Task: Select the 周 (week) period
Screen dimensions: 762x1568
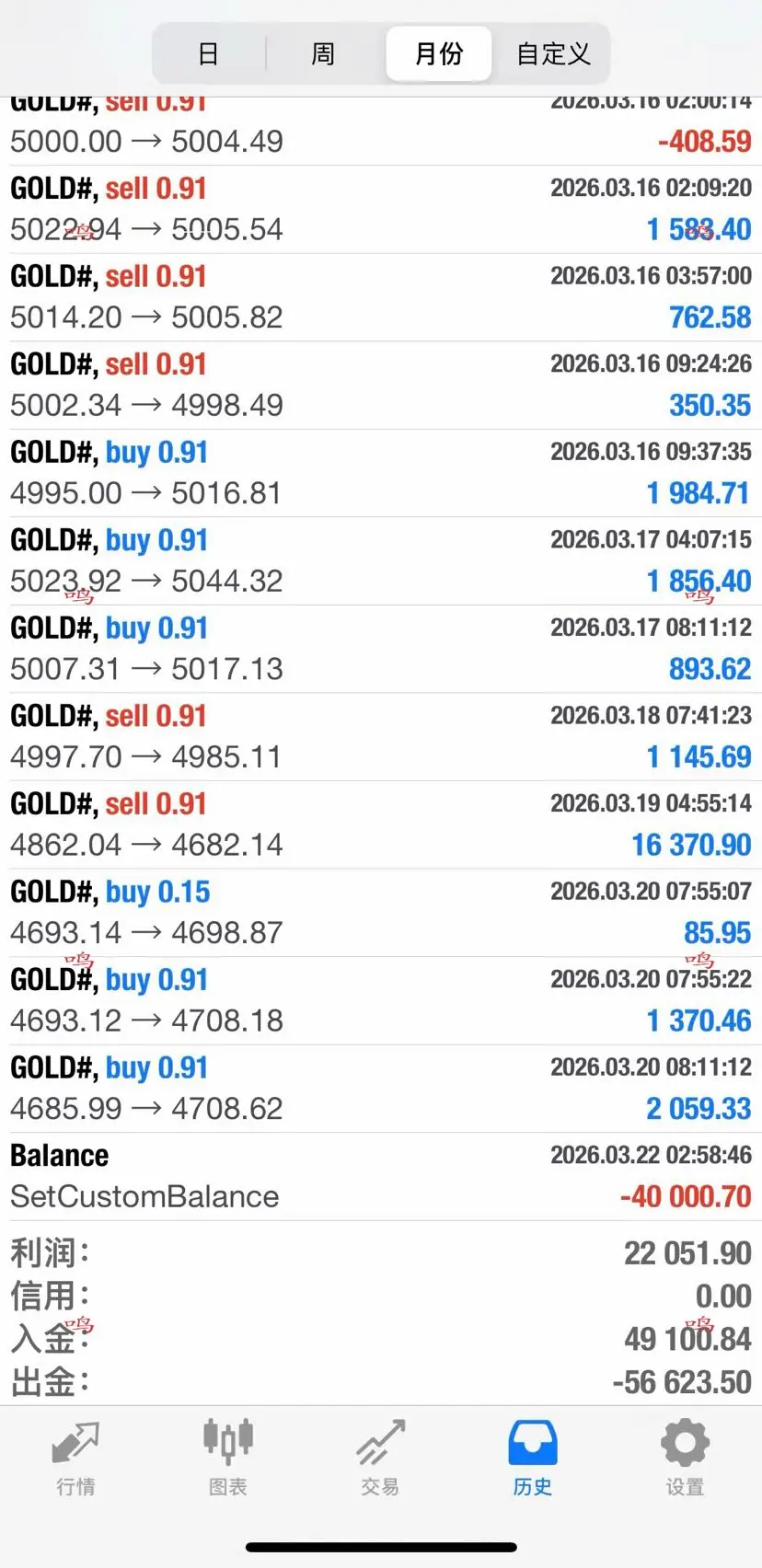Action: pos(323,54)
